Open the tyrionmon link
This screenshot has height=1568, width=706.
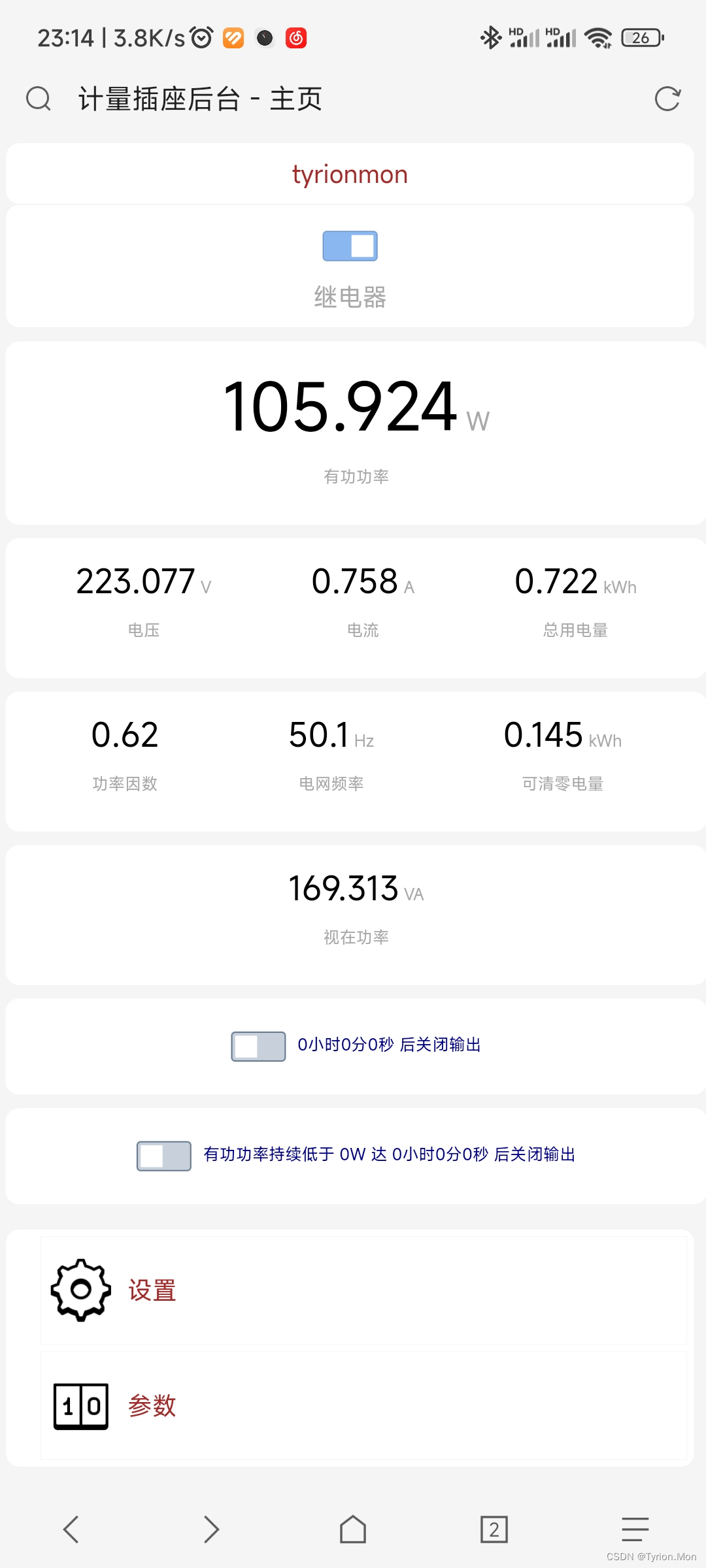point(350,174)
